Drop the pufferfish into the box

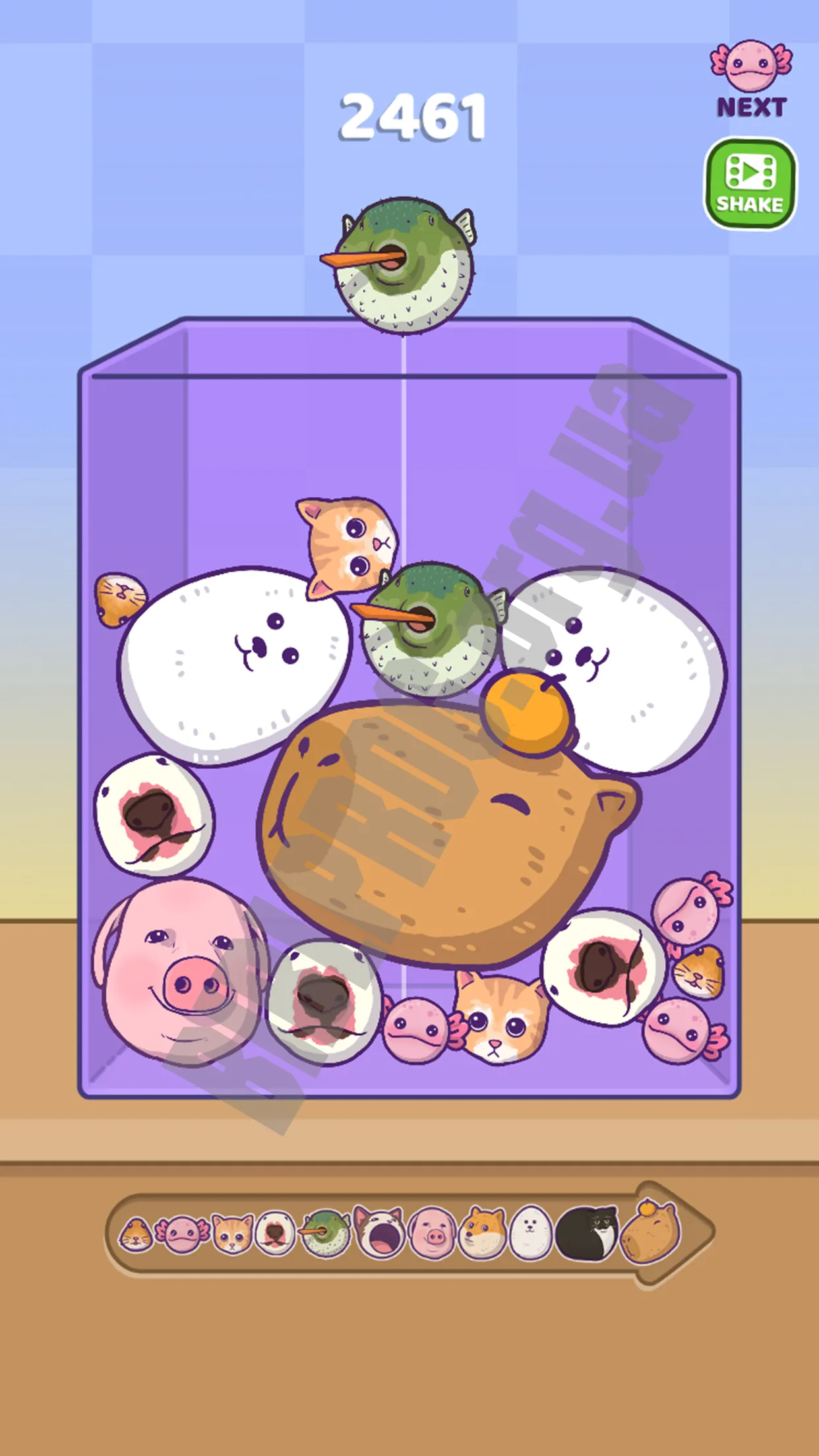coord(400,264)
